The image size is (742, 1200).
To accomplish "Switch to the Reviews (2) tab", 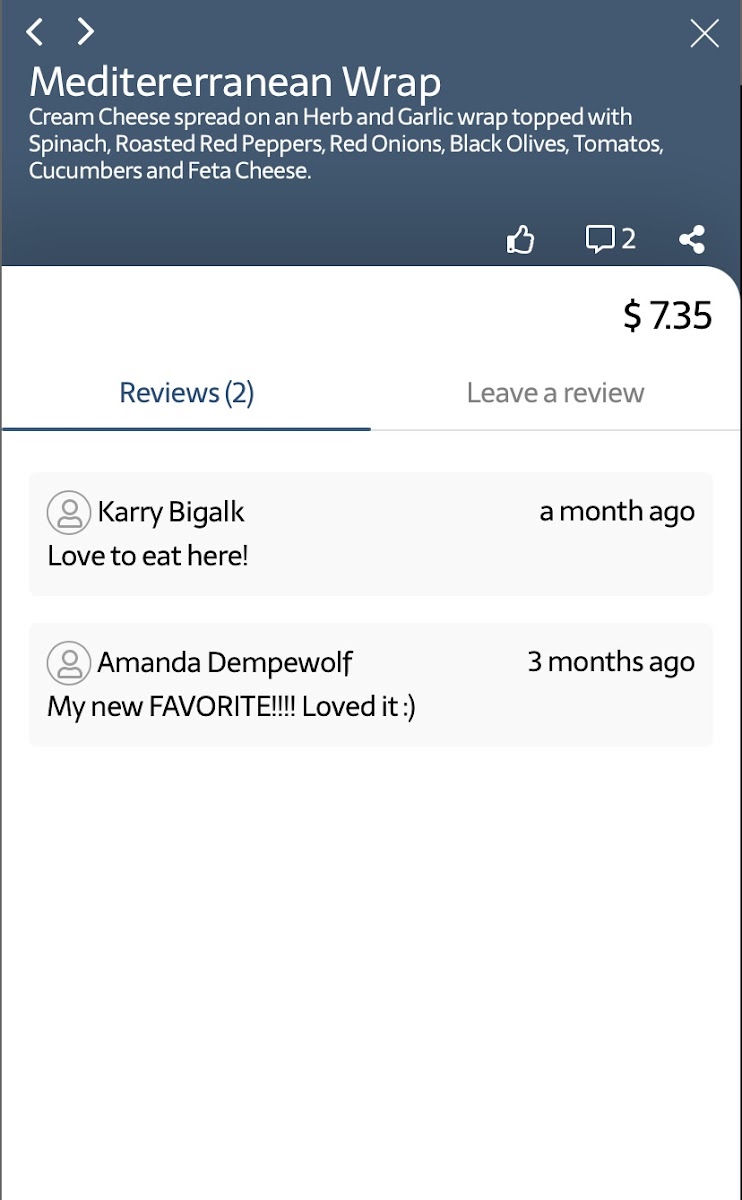I will (x=186, y=393).
